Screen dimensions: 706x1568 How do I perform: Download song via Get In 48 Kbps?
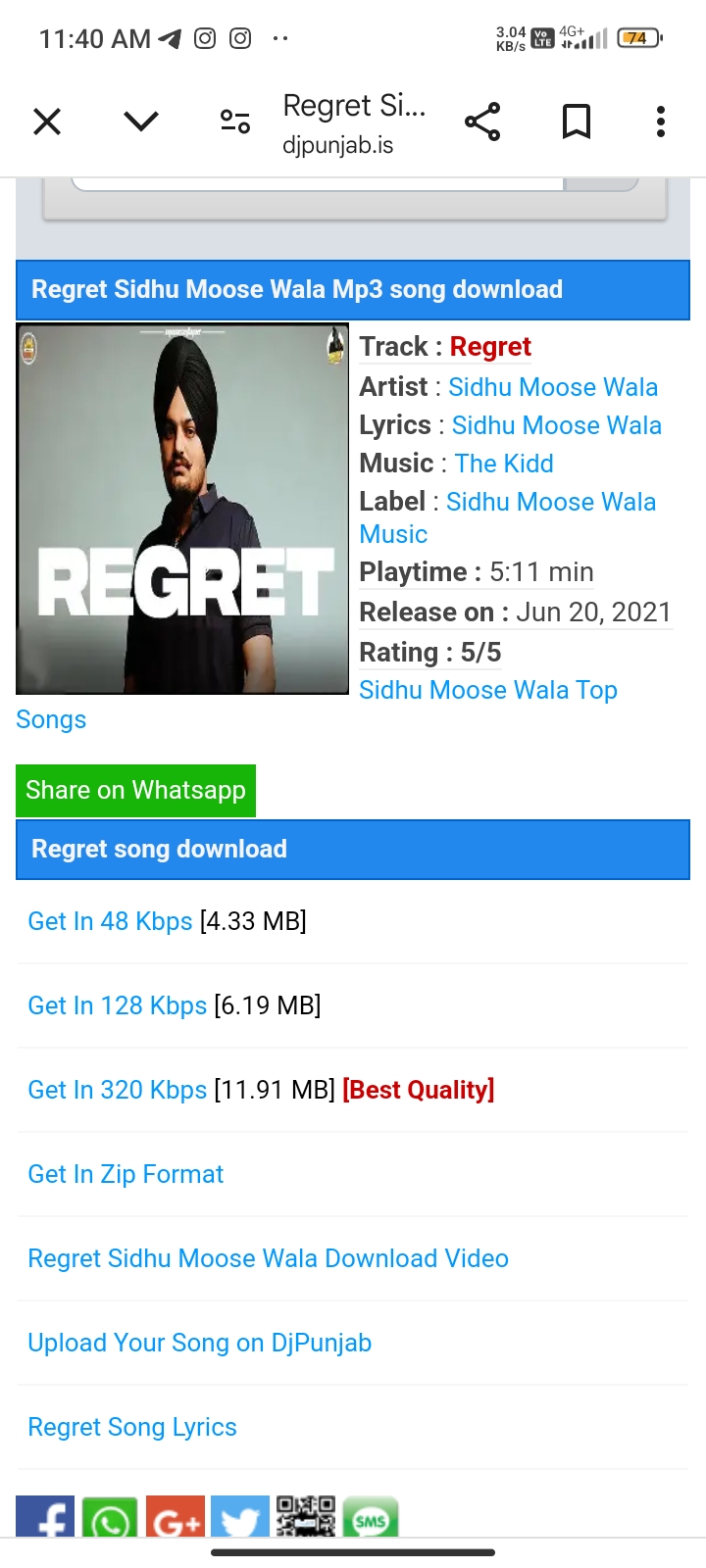click(110, 921)
